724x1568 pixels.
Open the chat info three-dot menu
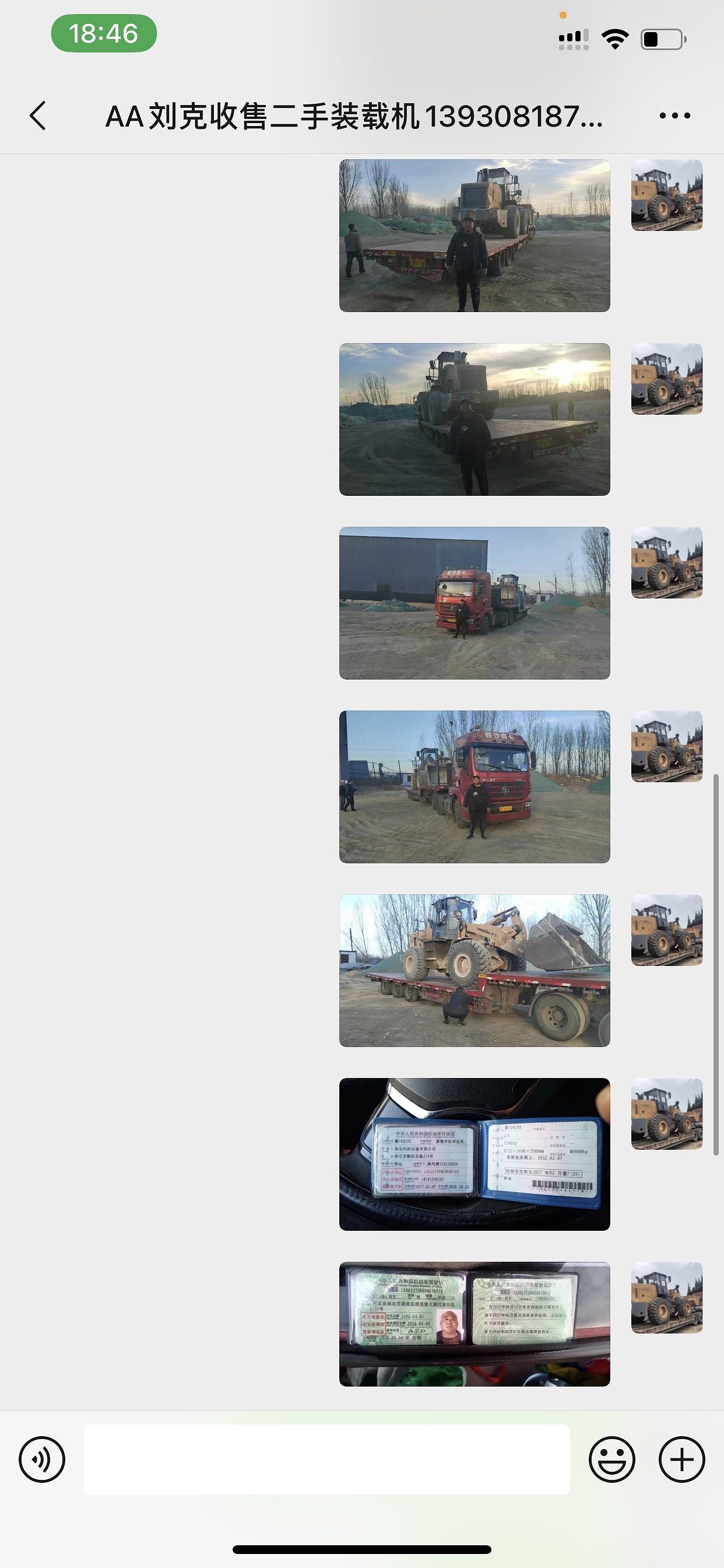(x=674, y=116)
